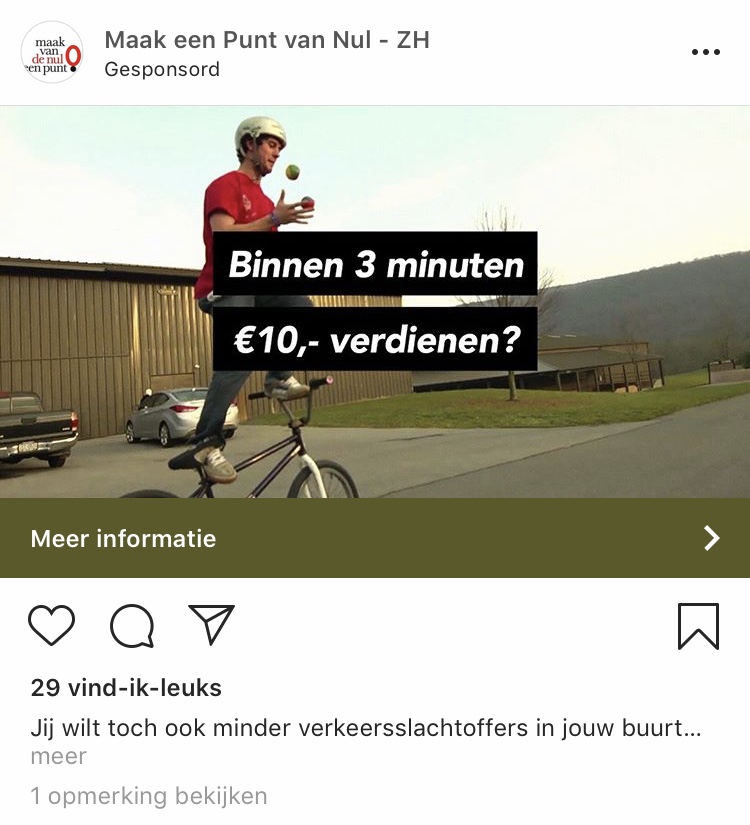Open Maak een Punt van Nul profile
This screenshot has width=750, height=825.
(x=267, y=40)
